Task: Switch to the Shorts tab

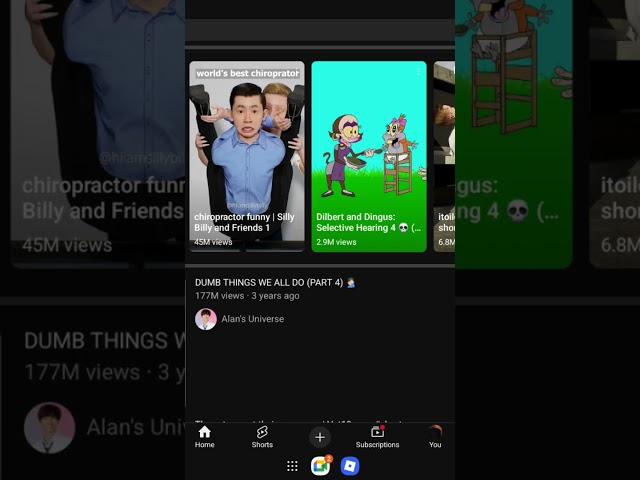Action: pyautogui.click(x=262, y=437)
